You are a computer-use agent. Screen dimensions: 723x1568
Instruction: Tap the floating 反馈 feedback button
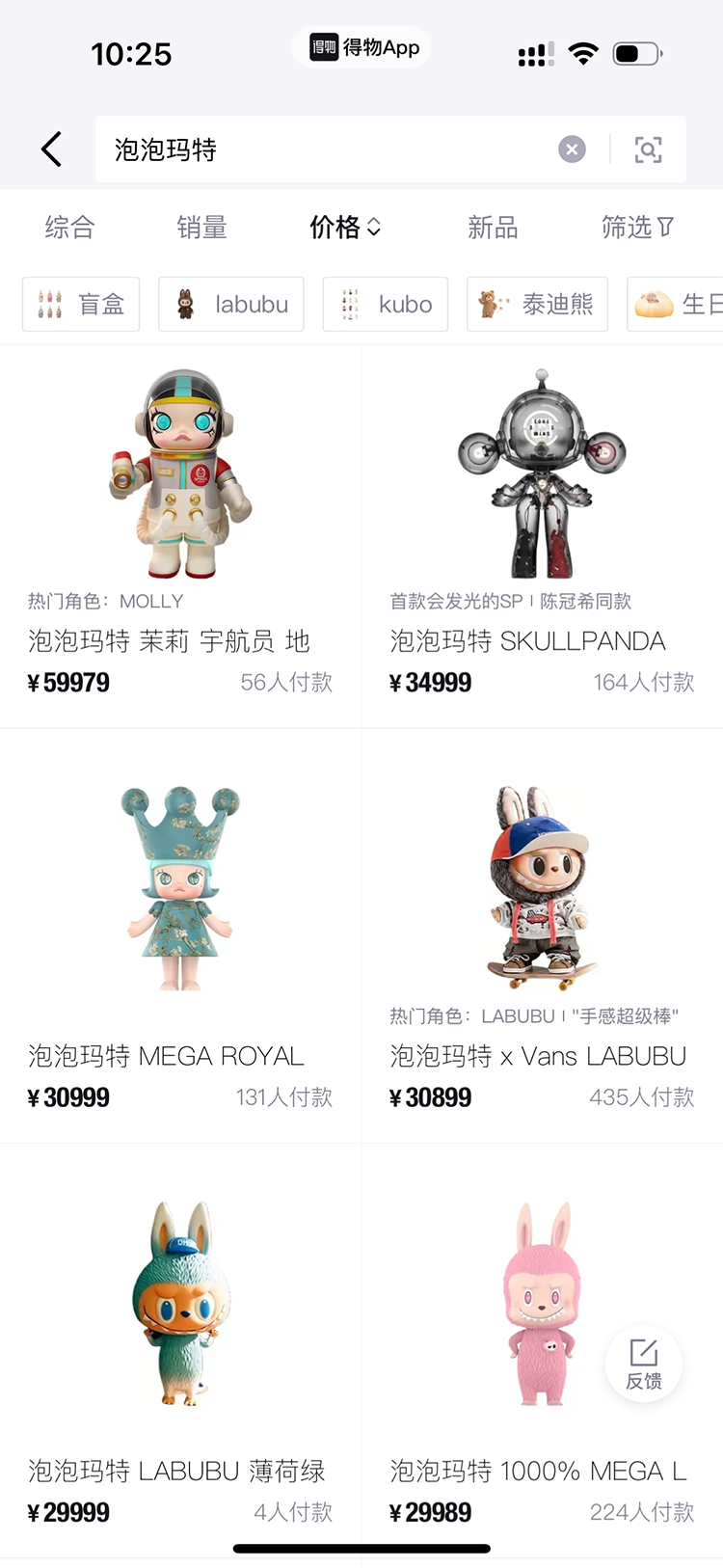[644, 1364]
